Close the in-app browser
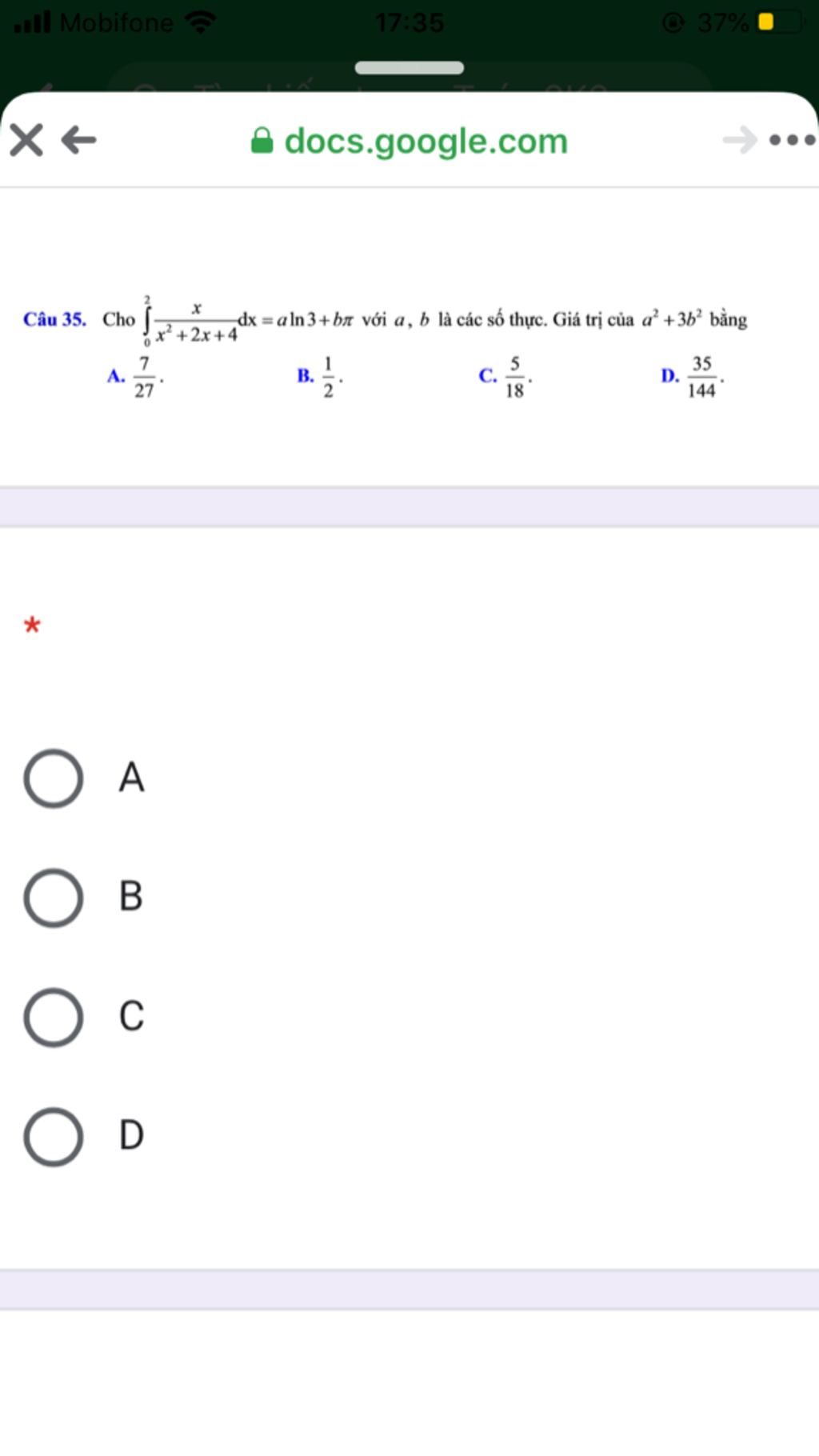The image size is (819, 1456). pos(26,141)
